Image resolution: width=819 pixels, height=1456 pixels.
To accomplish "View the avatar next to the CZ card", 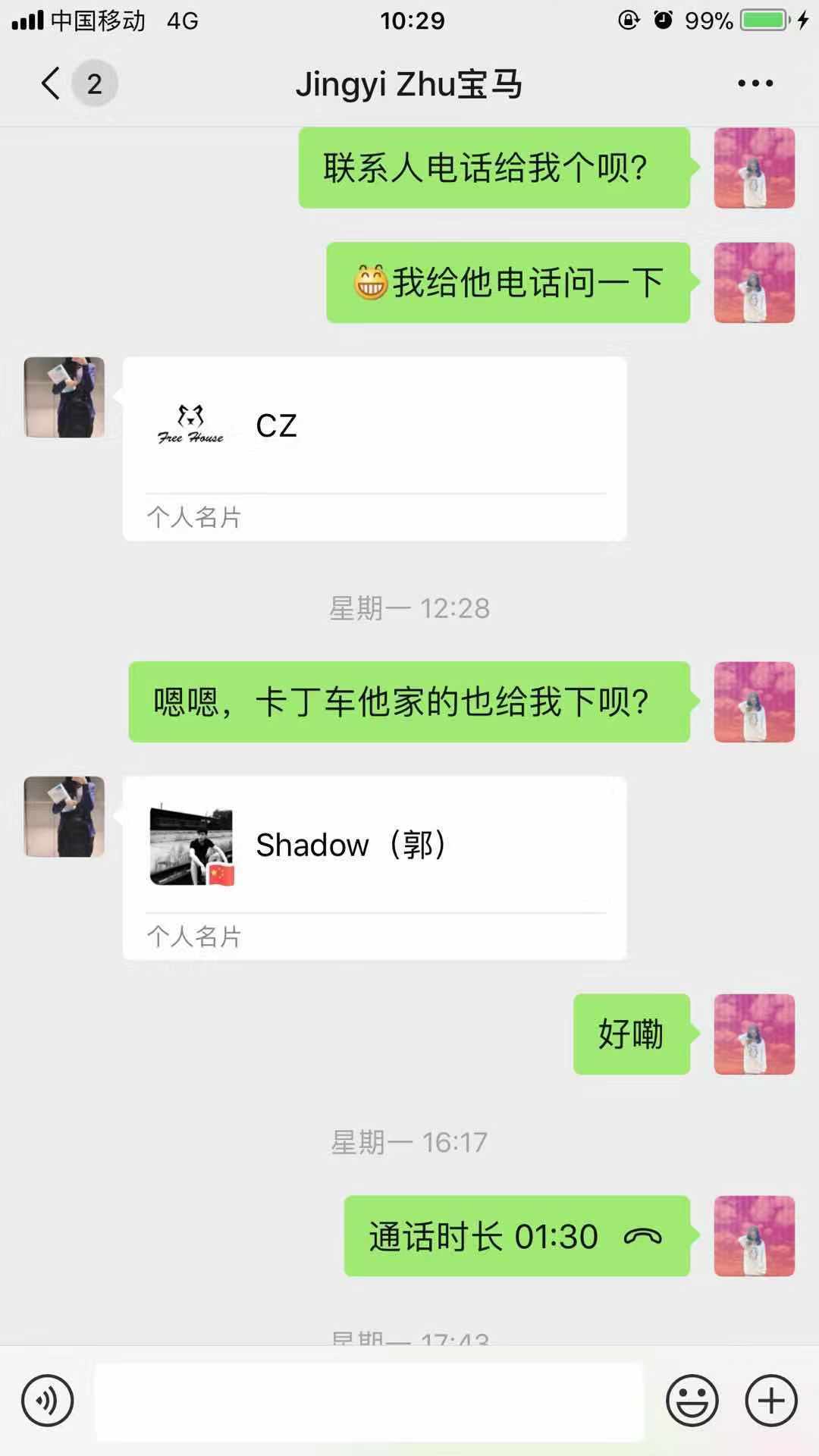I will (64, 397).
